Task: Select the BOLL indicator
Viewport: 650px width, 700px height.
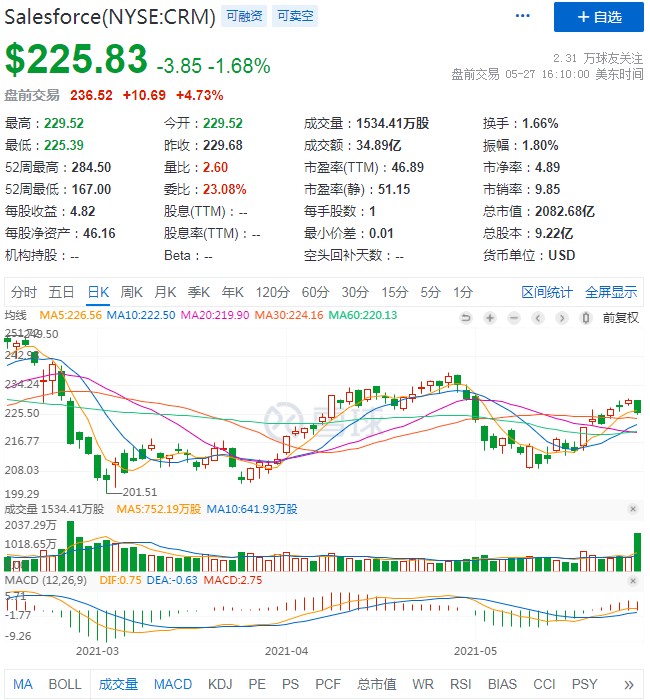Action: coord(65,684)
